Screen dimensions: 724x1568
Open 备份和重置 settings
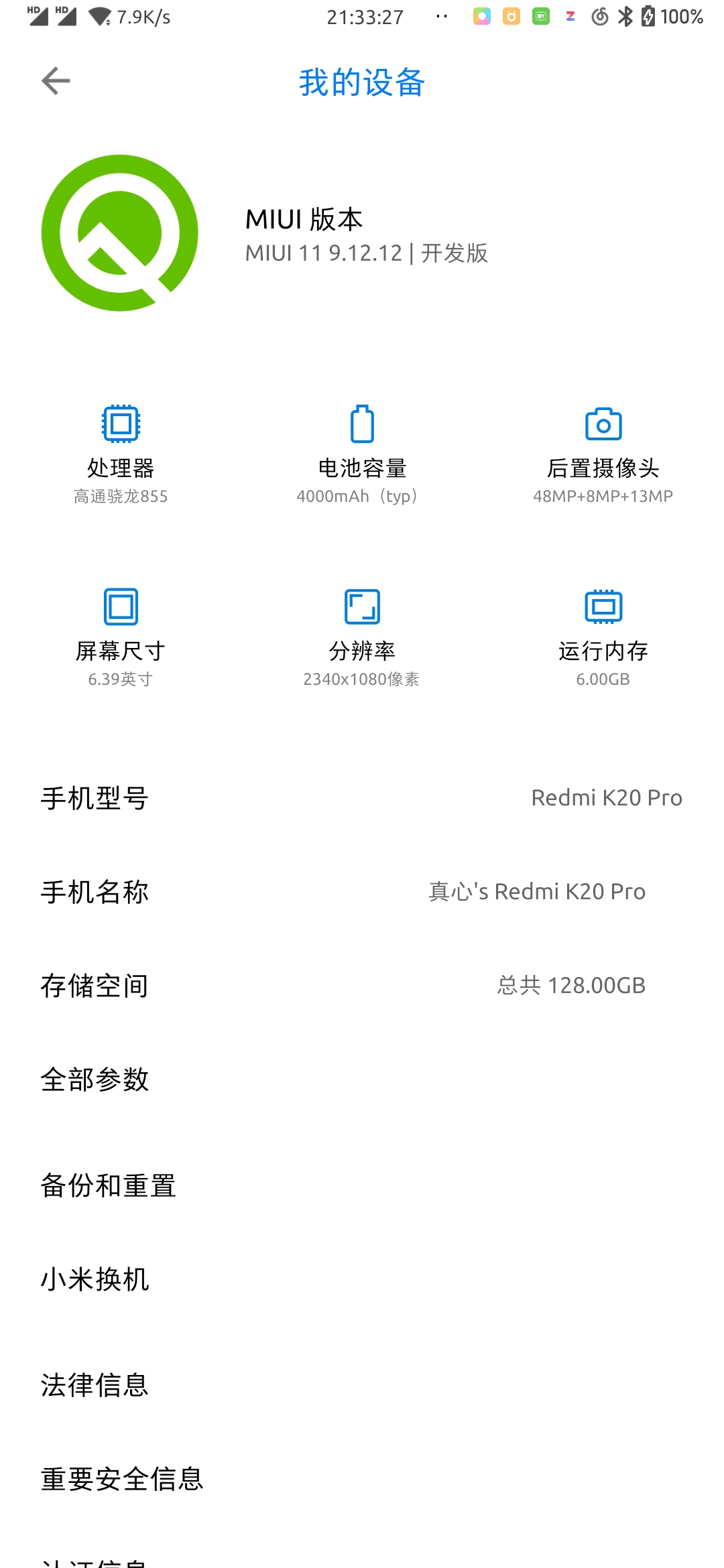[x=362, y=1185]
